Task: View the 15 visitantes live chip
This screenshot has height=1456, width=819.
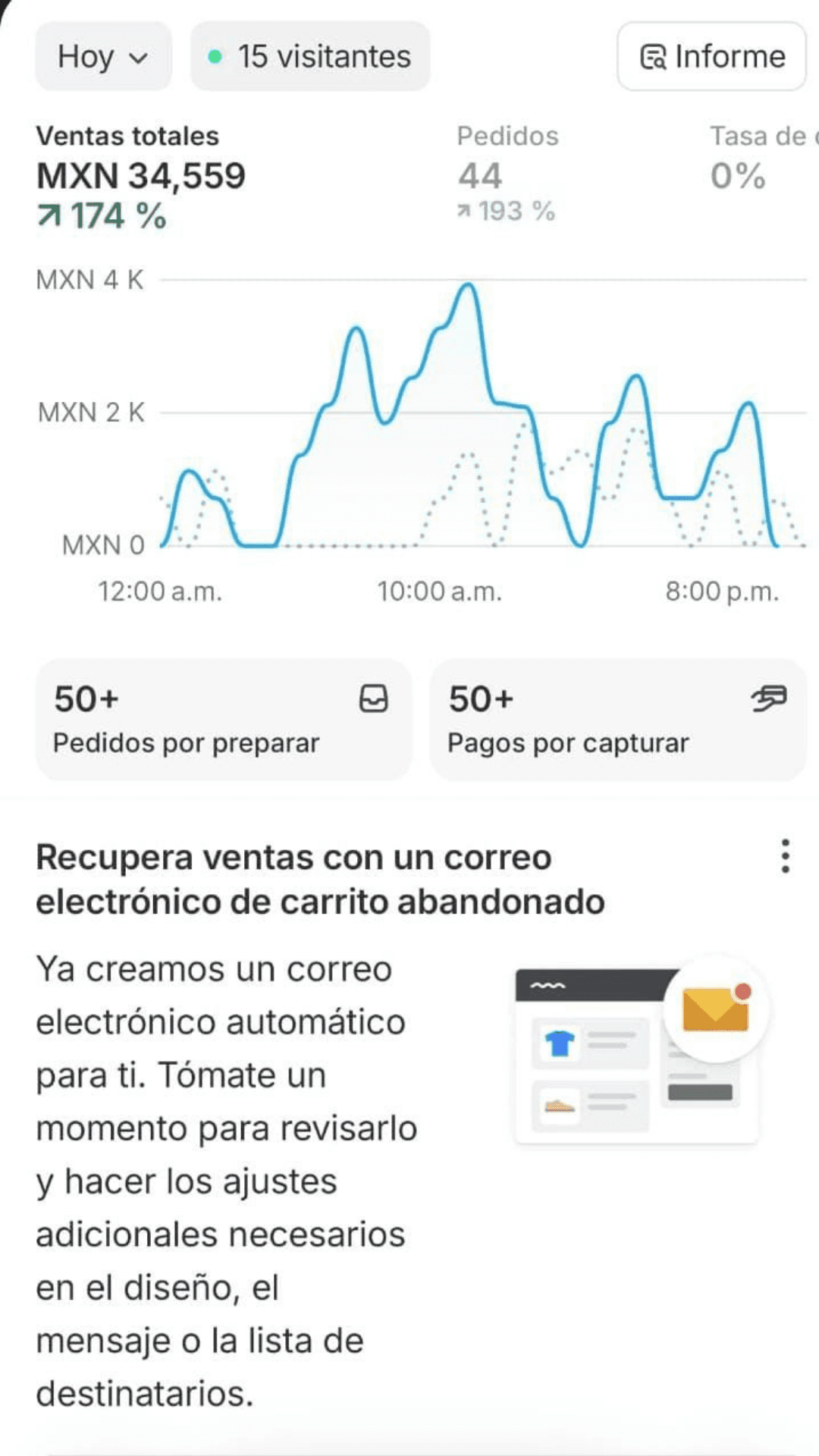Action: (x=310, y=57)
